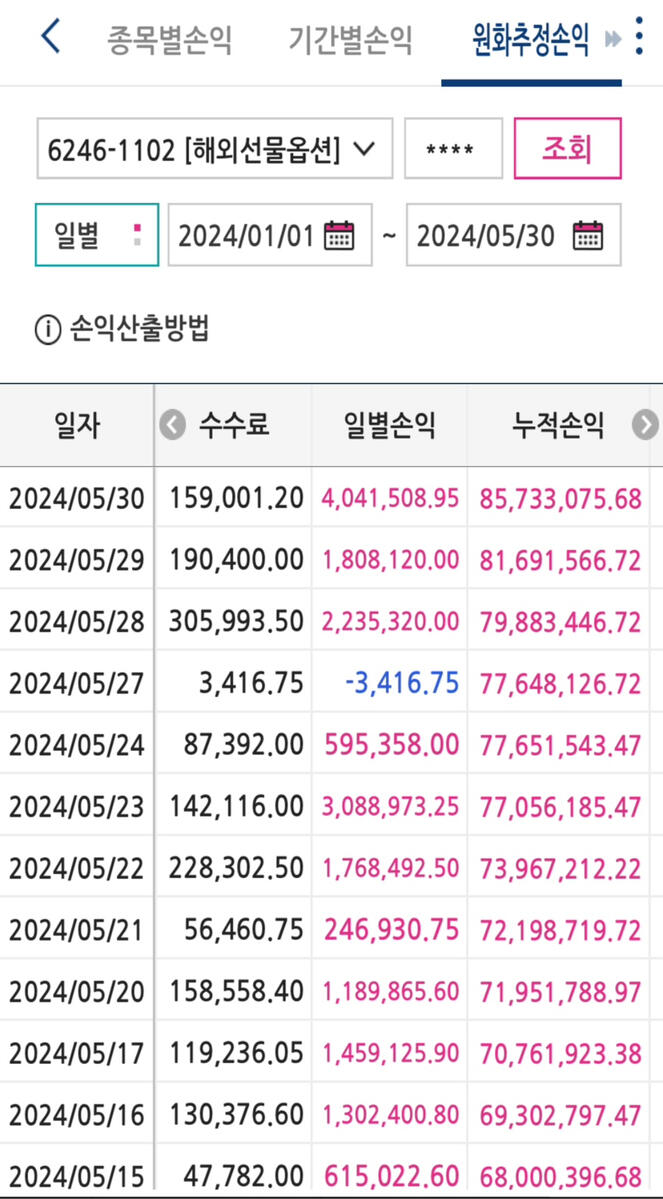
Task: Switch to the 종목별손익 tab
Action: tap(170, 40)
